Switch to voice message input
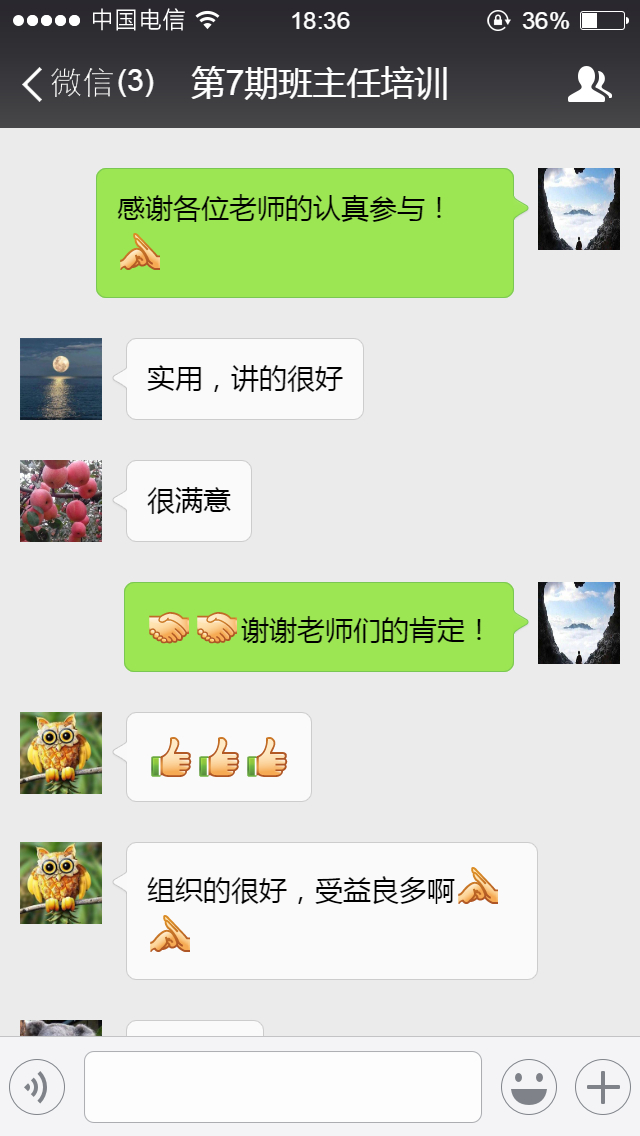Image resolution: width=640 pixels, height=1136 pixels. tap(37, 1087)
